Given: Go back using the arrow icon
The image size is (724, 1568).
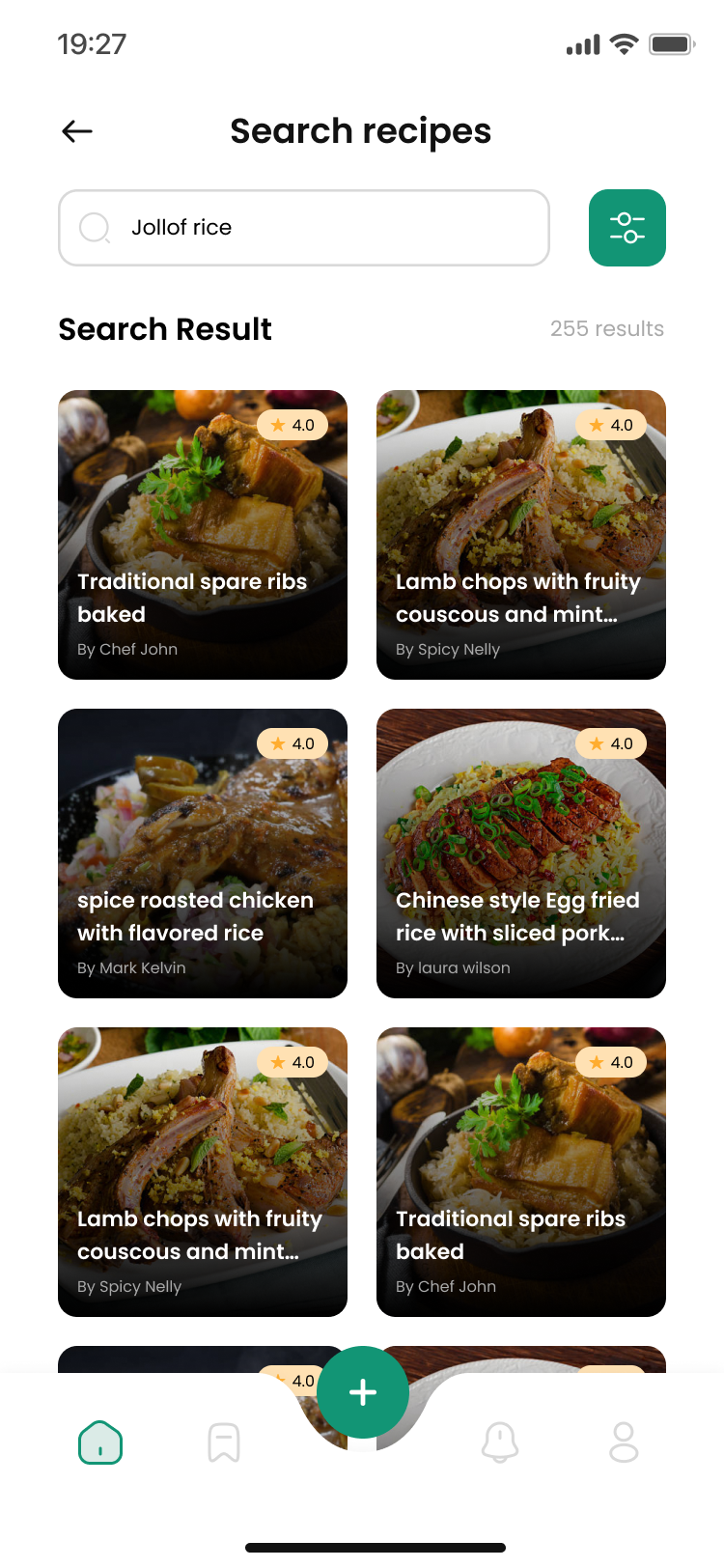Looking at the screenshot, I should [x=77, y=131].
